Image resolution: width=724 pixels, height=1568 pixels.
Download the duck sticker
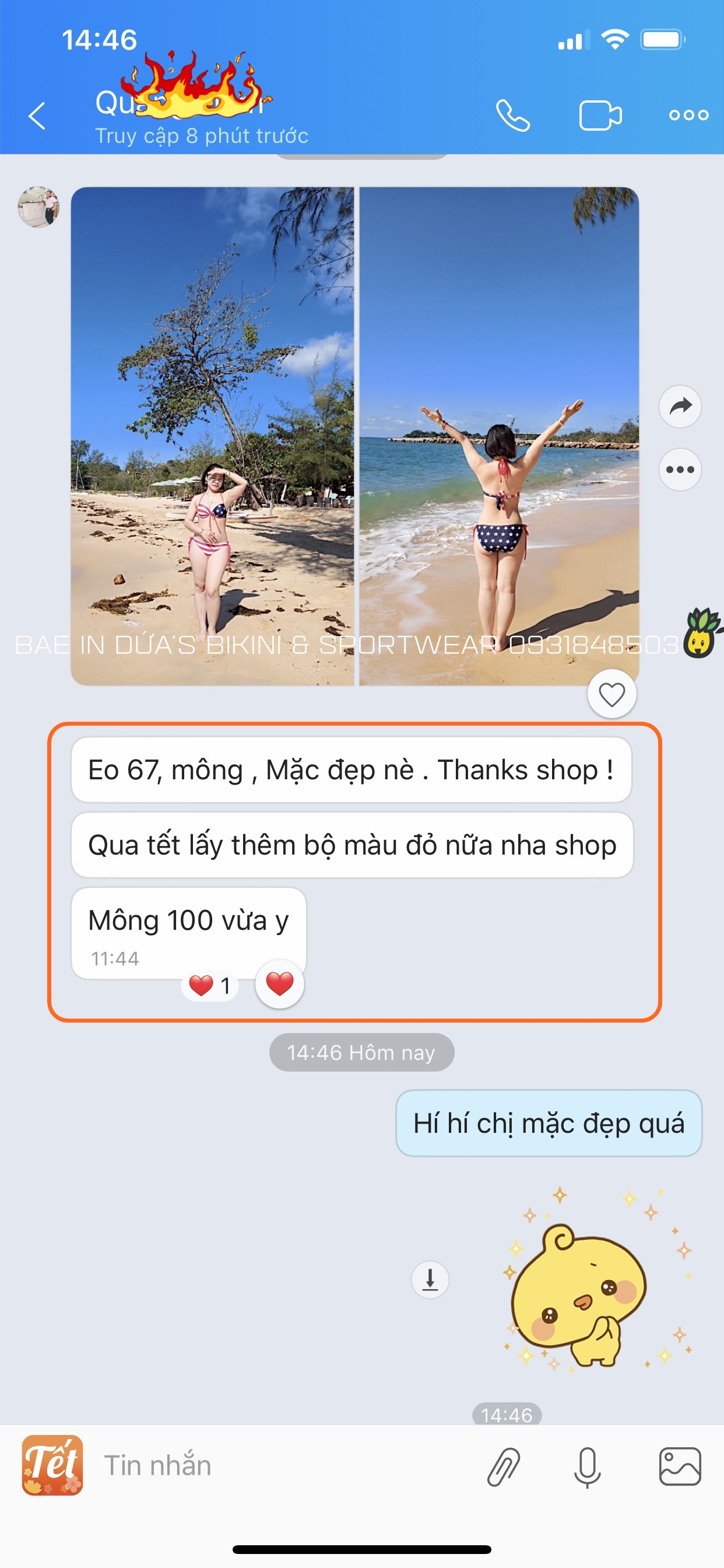(430, 1279)
